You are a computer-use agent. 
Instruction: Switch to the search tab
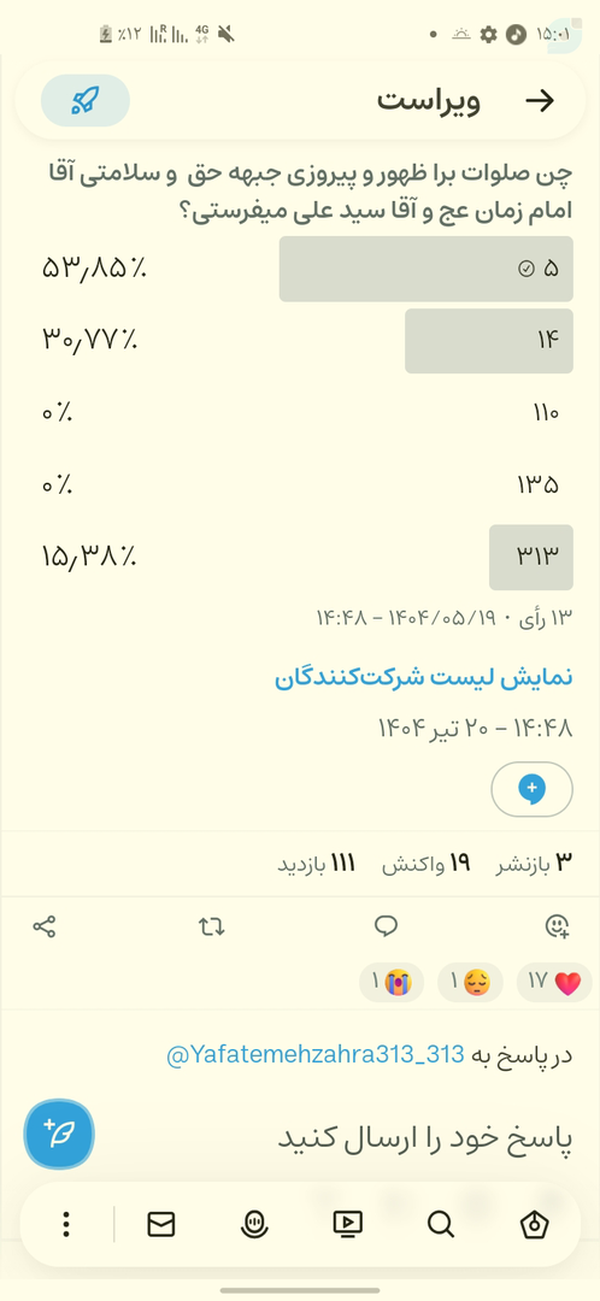[440, 1223]
